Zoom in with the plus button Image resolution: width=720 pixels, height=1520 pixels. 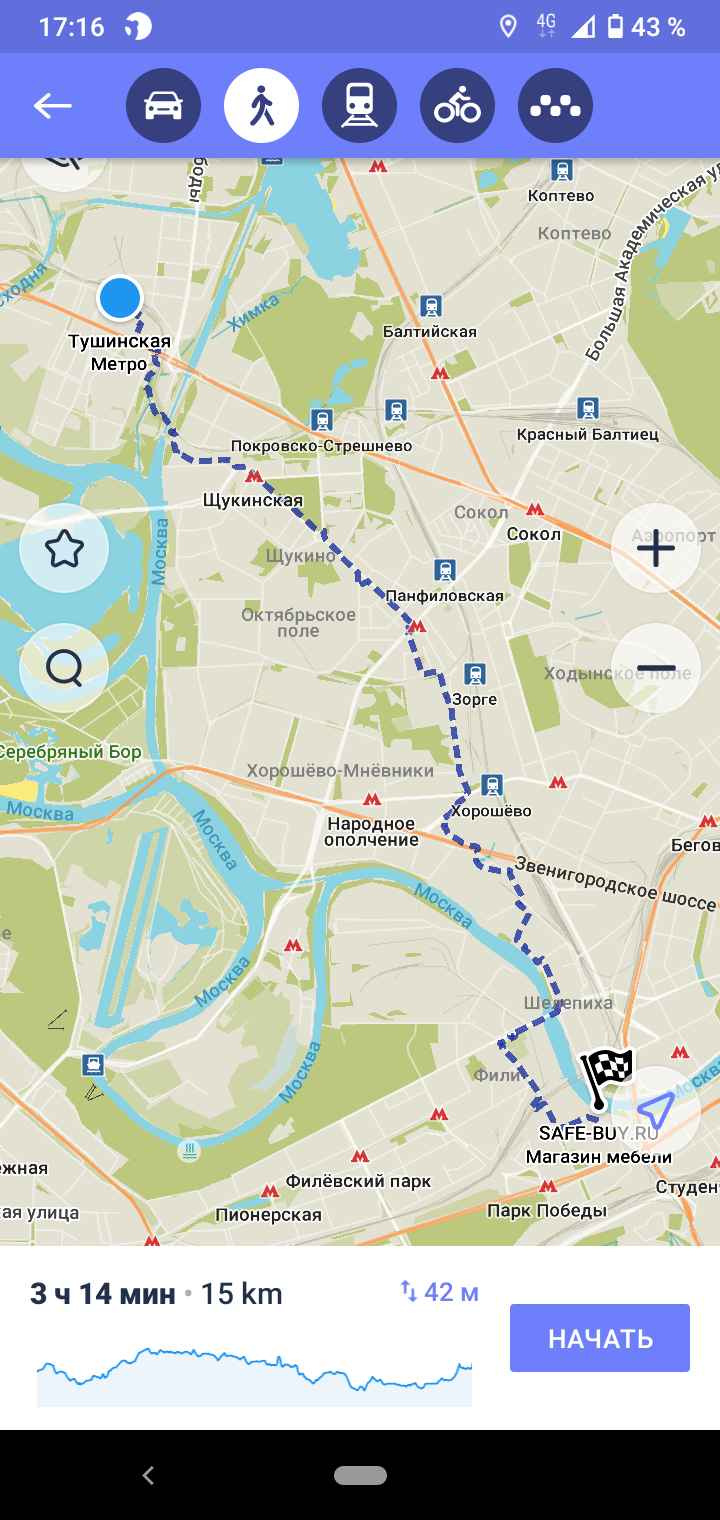pos(656,549)
